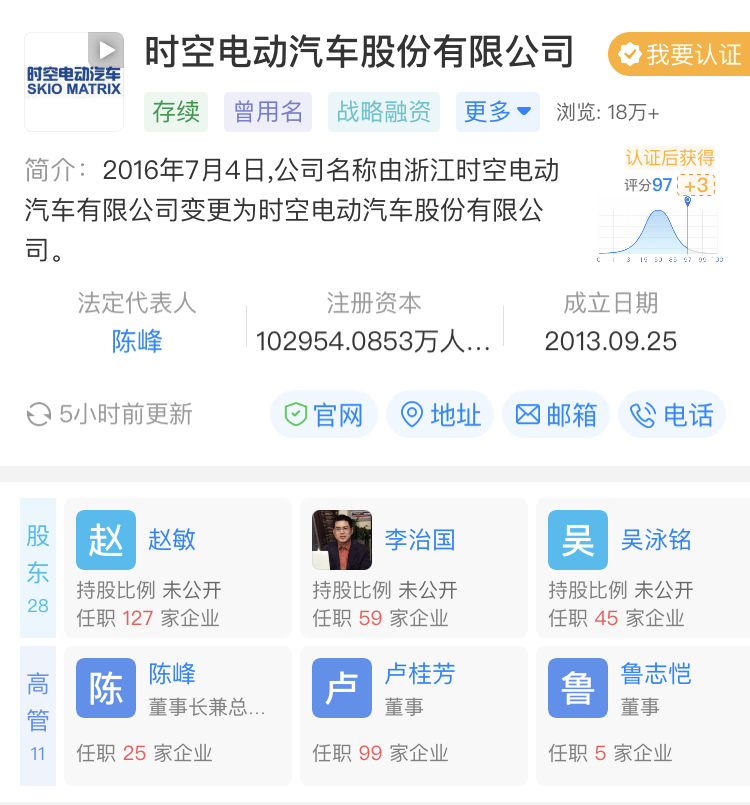The image size is (750, 805).
Task: View executive 陈峰 董事长 card
Action: click(x=177, y=714)
